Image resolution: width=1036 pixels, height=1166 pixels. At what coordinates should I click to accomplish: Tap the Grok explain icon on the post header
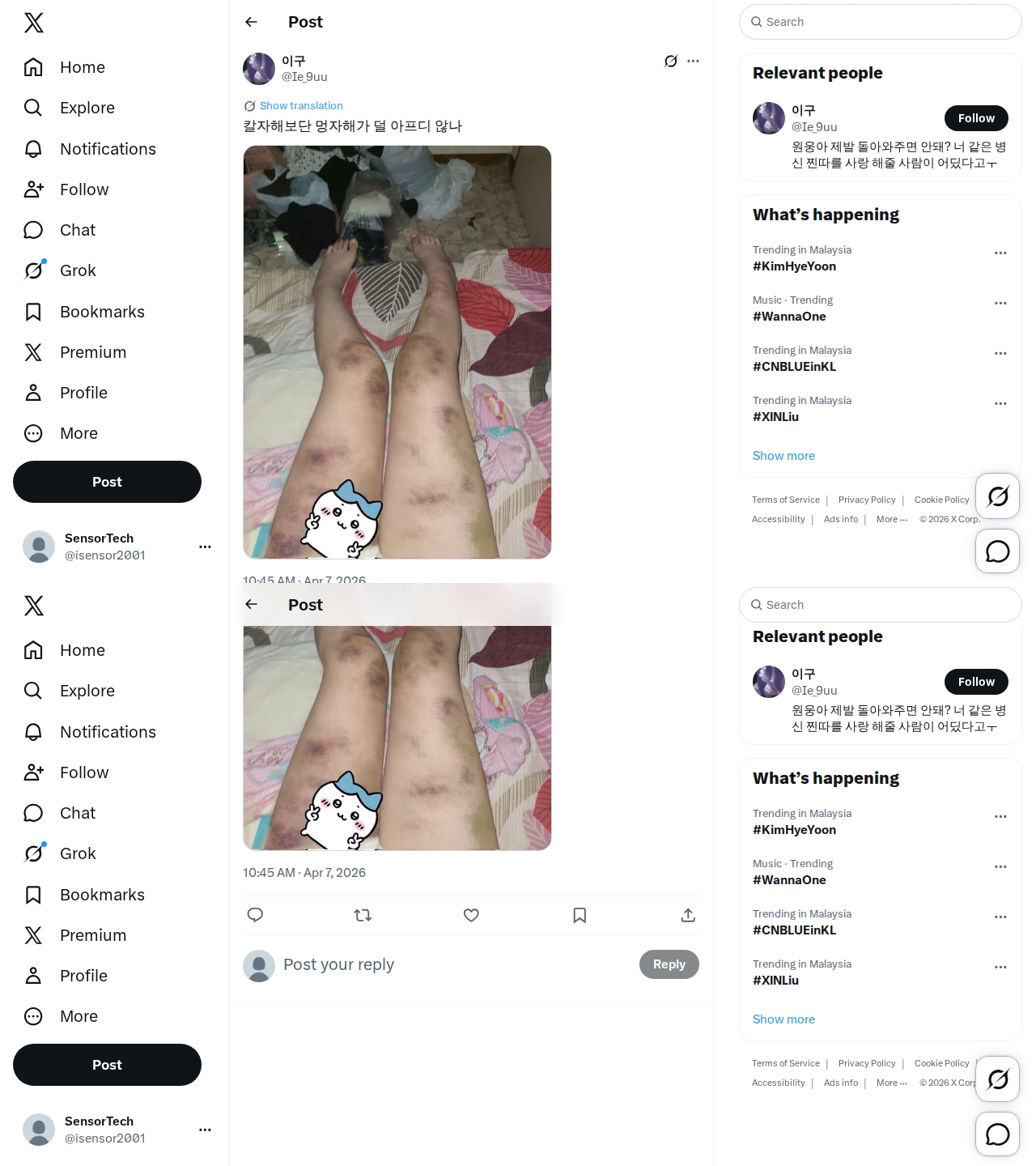[670, 62]
